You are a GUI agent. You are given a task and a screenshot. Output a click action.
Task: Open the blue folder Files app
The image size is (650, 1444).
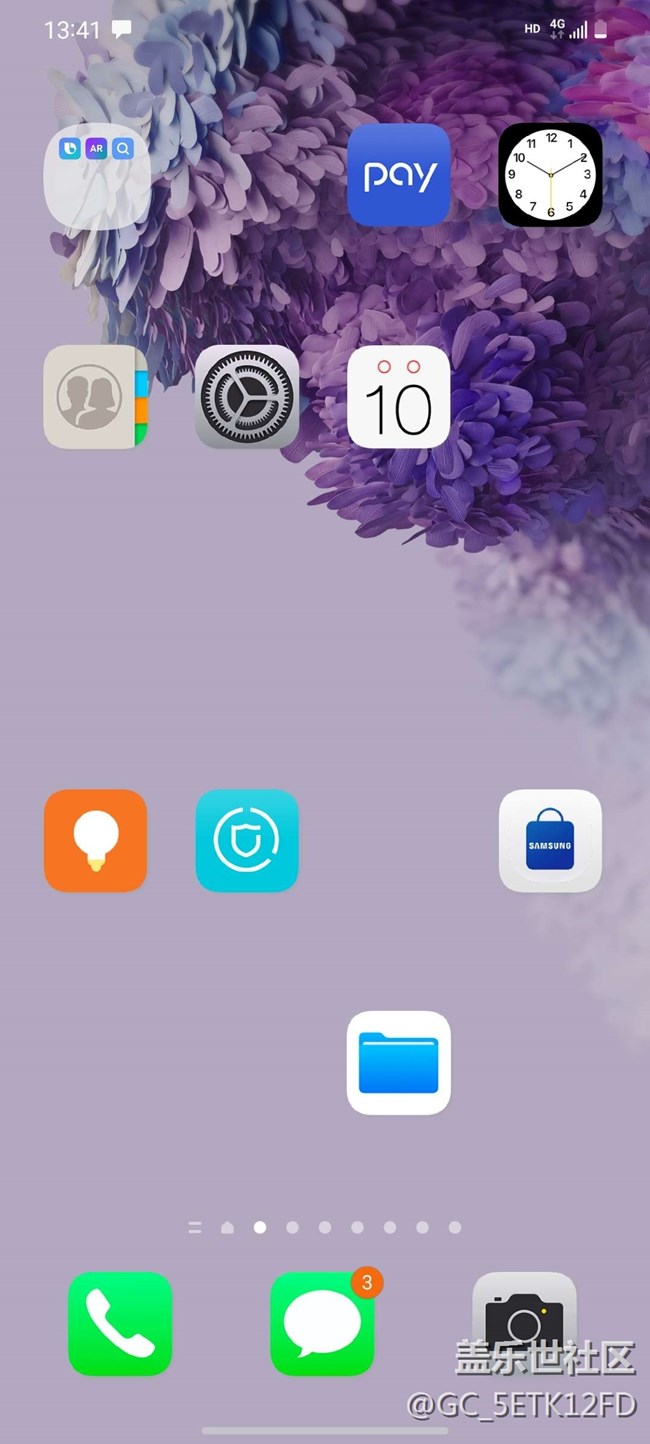click(399, 1062)
